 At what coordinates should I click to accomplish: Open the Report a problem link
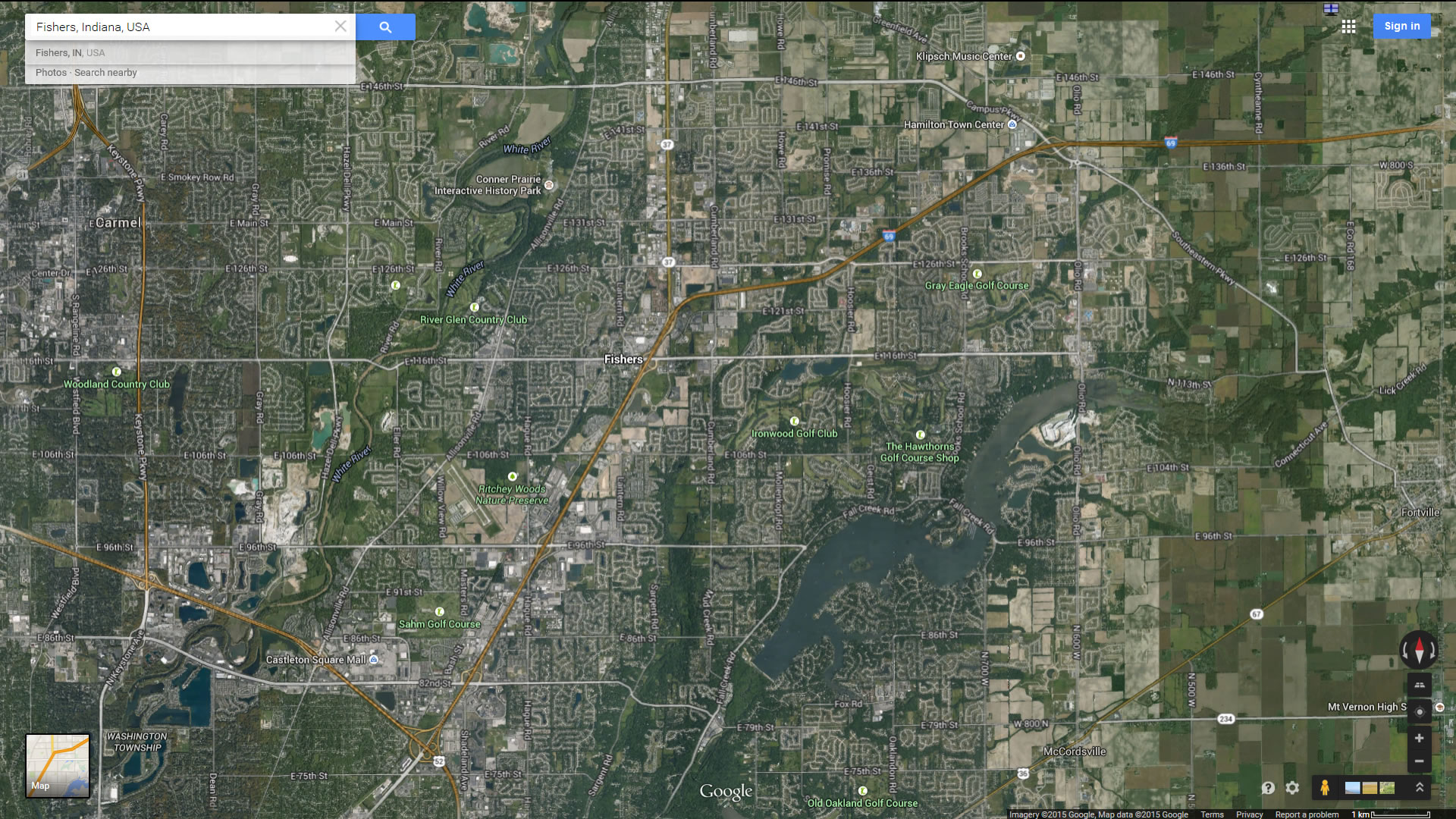[1307, 814]
